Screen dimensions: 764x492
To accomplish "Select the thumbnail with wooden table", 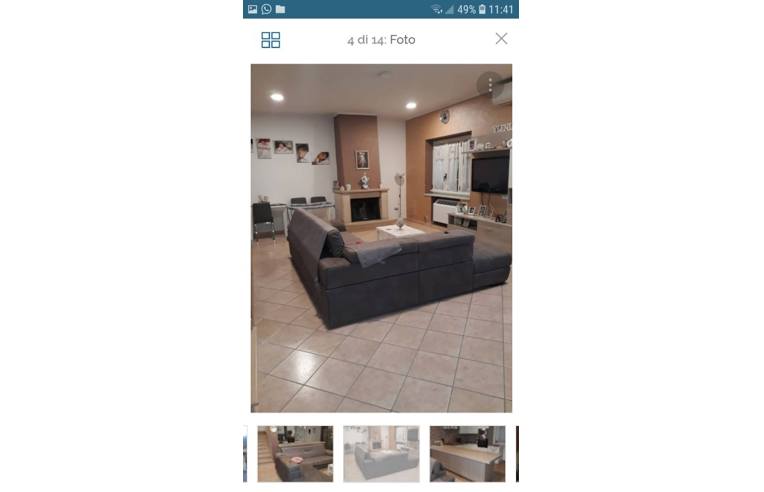I will point(467,453).
